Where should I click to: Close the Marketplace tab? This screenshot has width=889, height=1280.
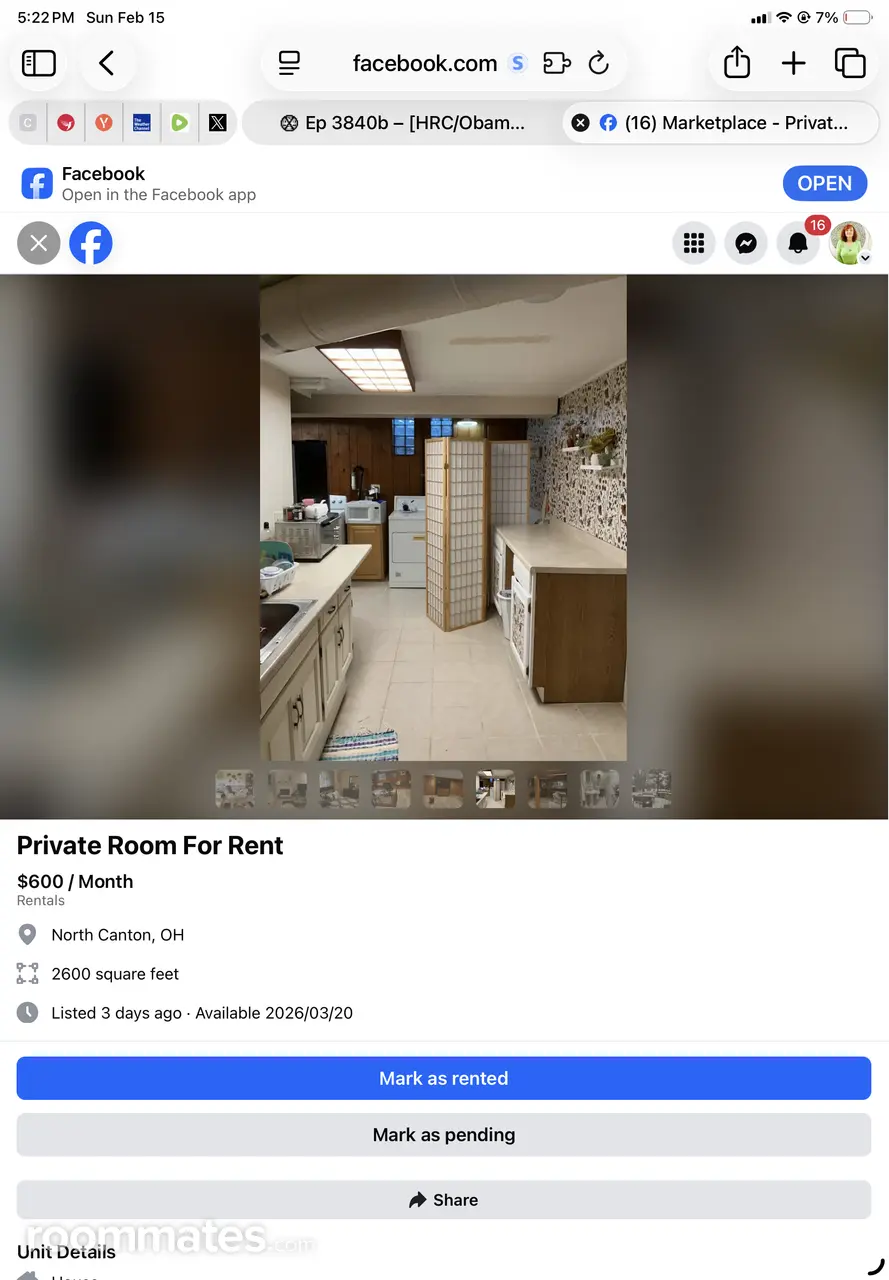[x=580, y=123]
